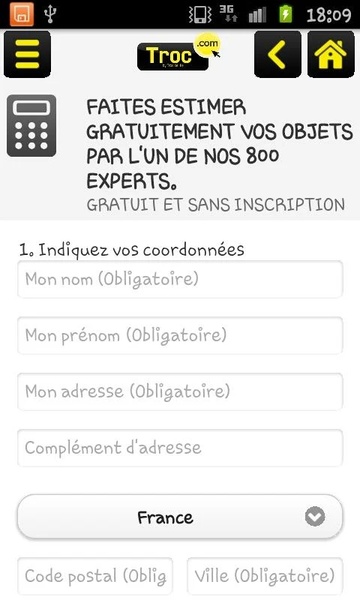The image size is (360, 600).
Task: Go to the home page icon
Action: click(331, 54)
